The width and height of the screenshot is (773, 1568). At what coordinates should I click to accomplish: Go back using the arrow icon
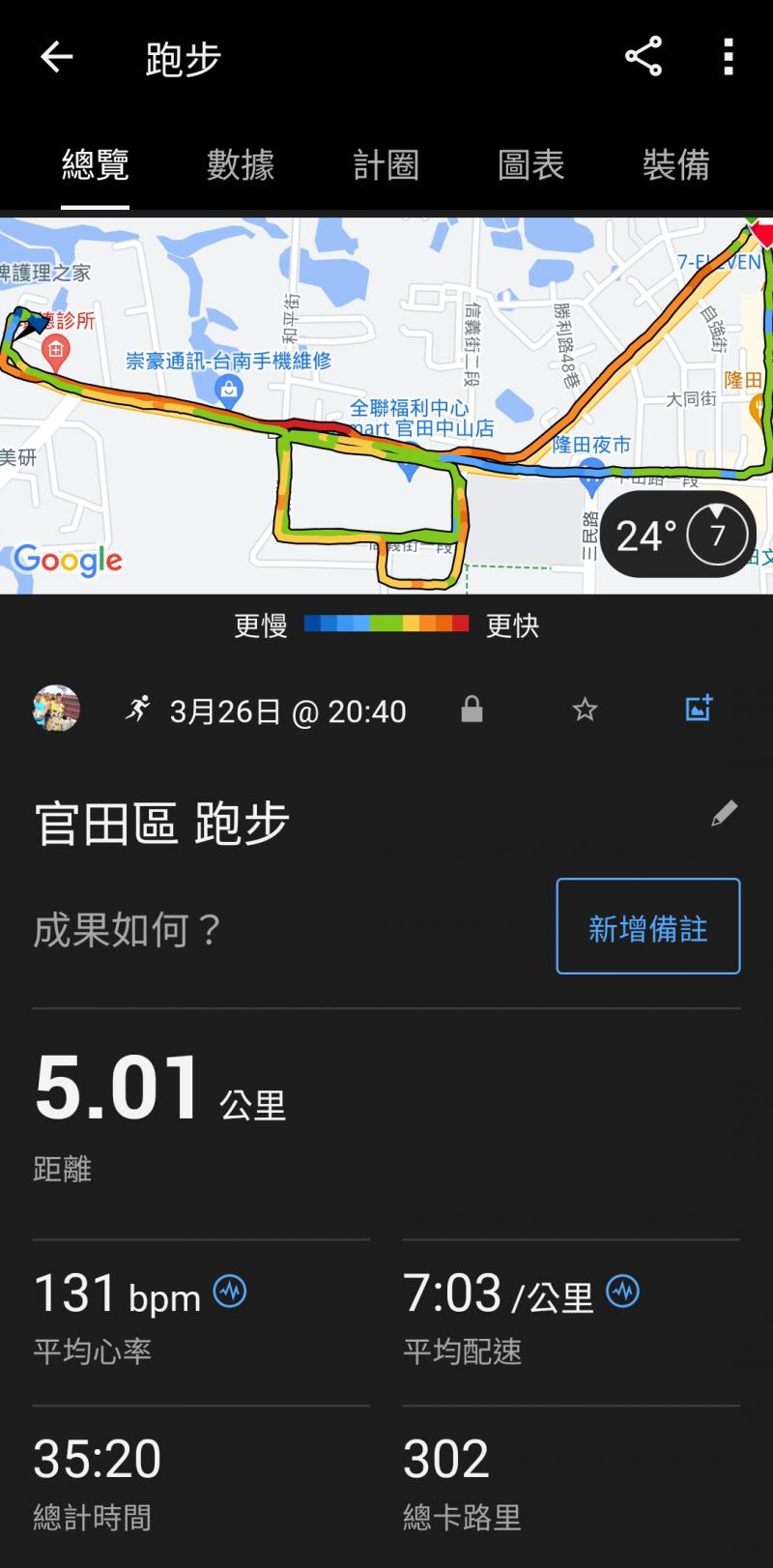pyautogui.click(x=56, y=57)
